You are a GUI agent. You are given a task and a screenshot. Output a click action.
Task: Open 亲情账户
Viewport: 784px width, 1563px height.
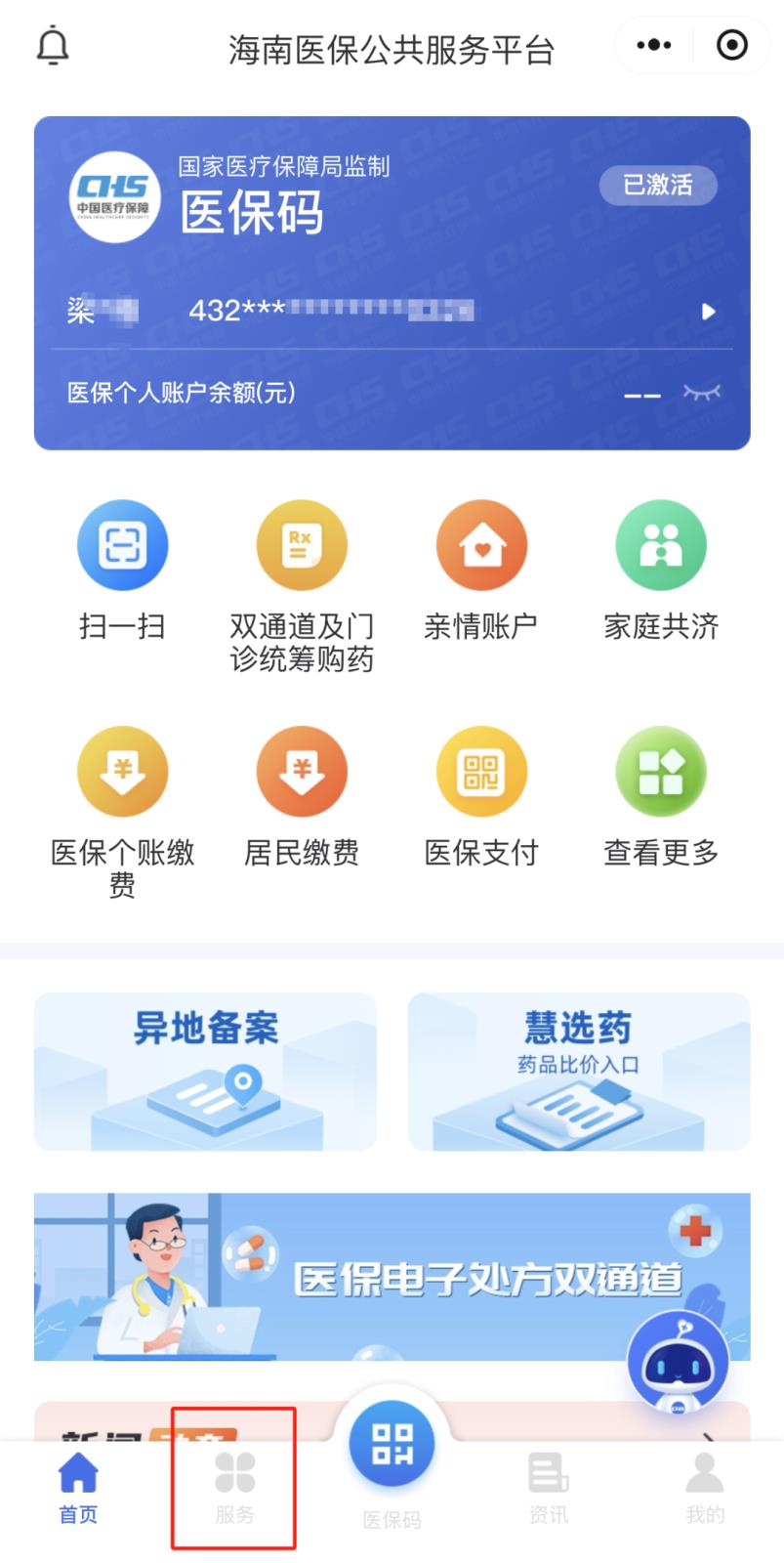coord(480,545)
